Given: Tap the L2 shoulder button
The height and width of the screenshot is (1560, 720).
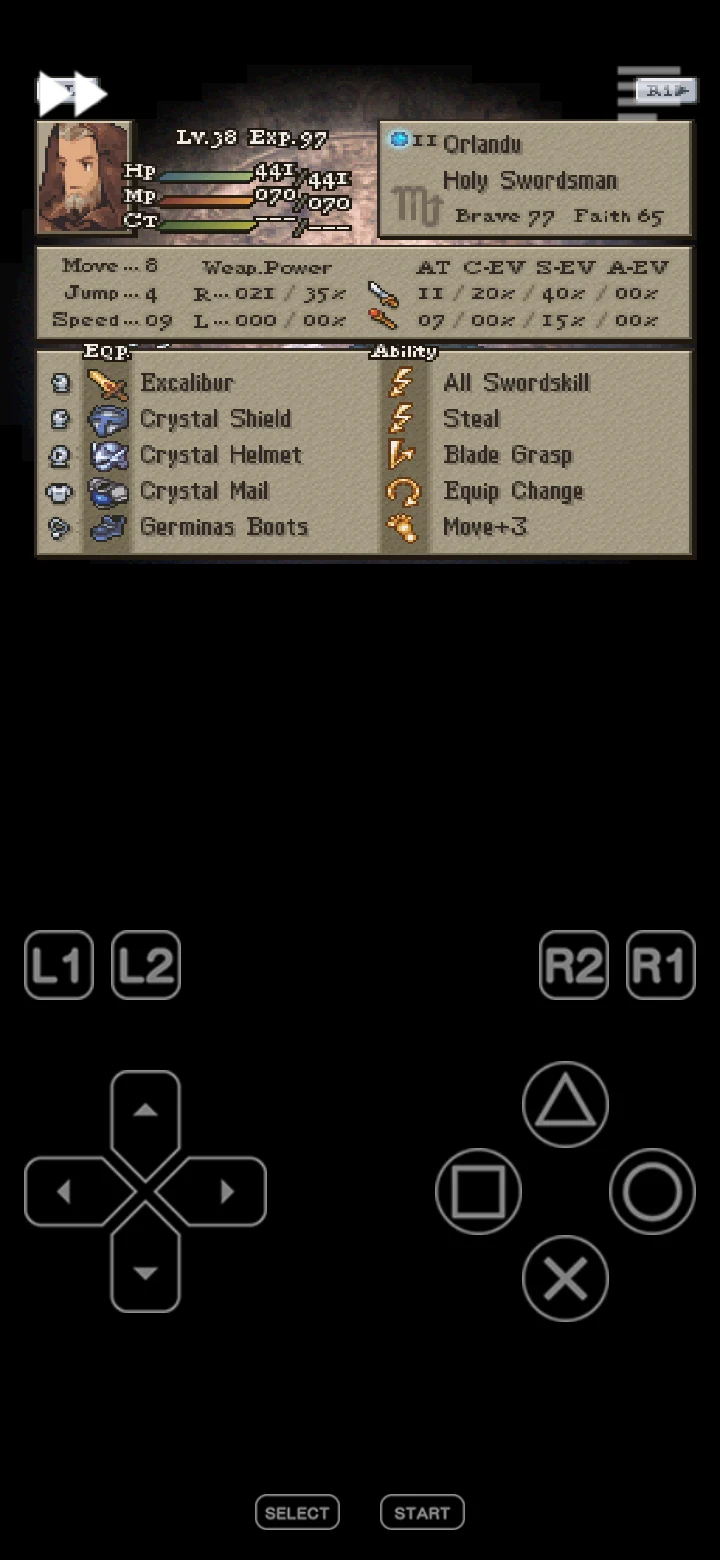Looking at the screenshot, I should (x=146, y=965).
